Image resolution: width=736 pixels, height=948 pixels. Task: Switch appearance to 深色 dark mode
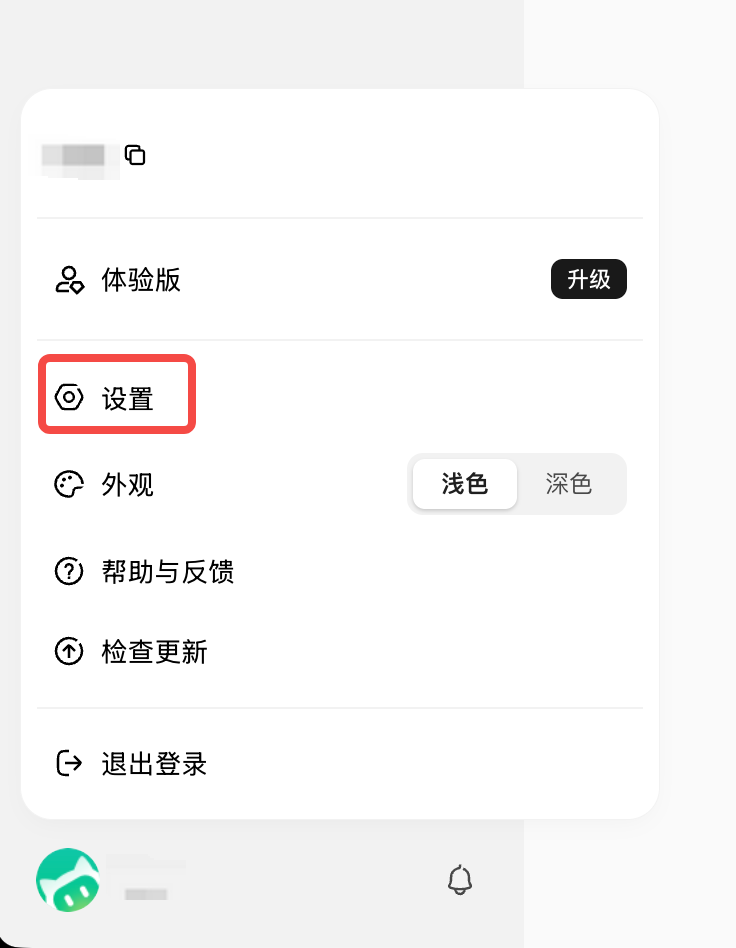(568, 484)
